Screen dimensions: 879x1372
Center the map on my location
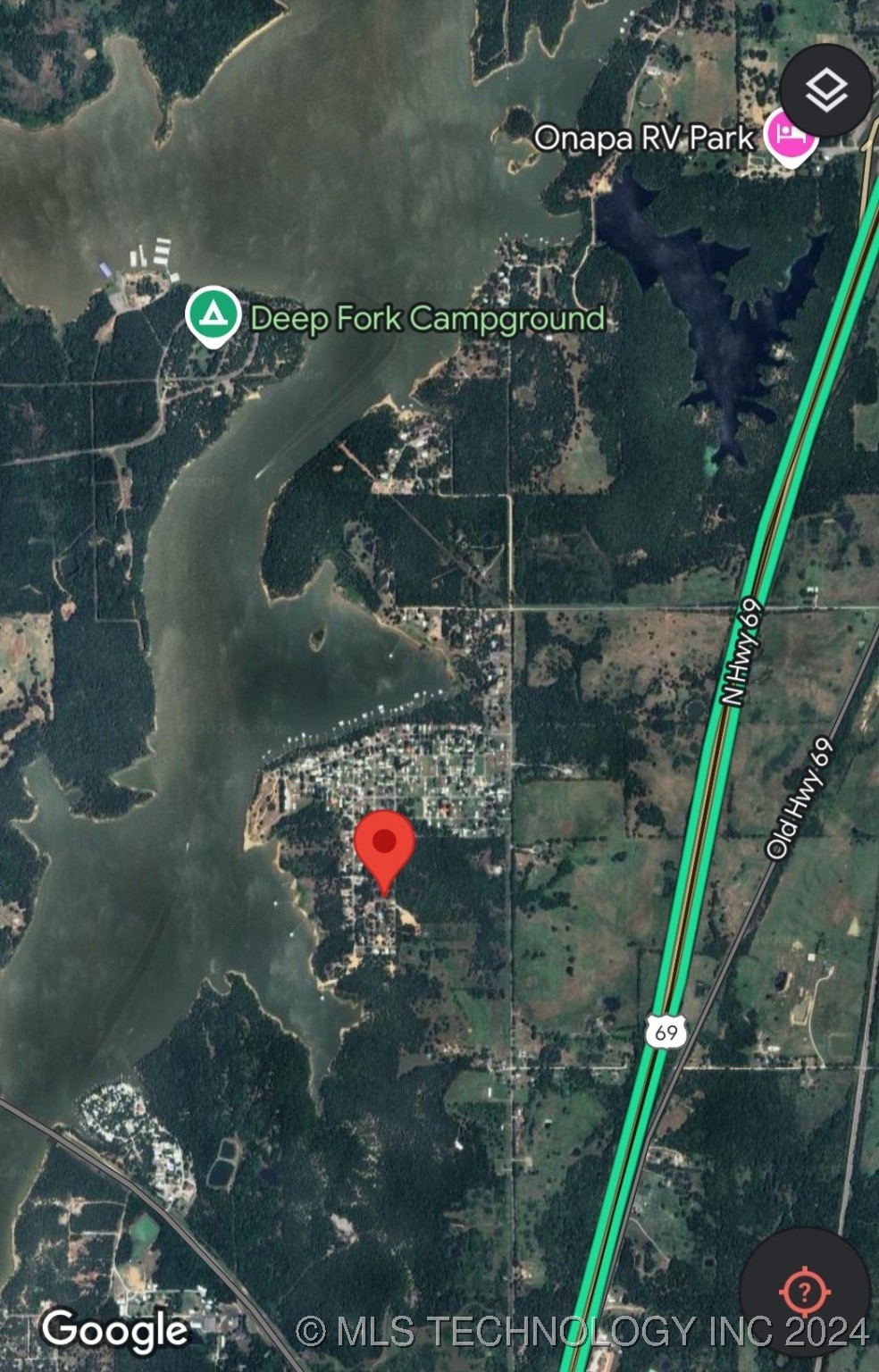coord(805,1292)
